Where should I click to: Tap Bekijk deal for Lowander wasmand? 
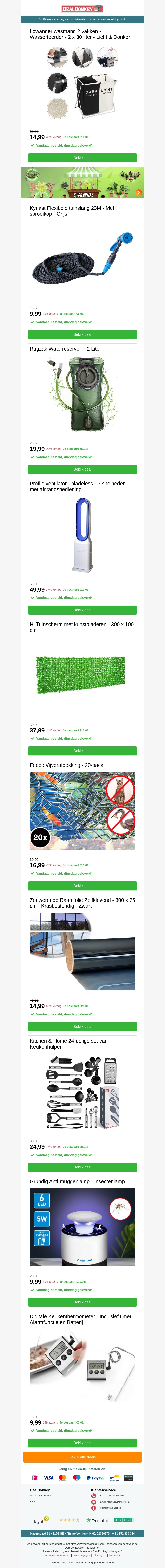pos(82,158)
